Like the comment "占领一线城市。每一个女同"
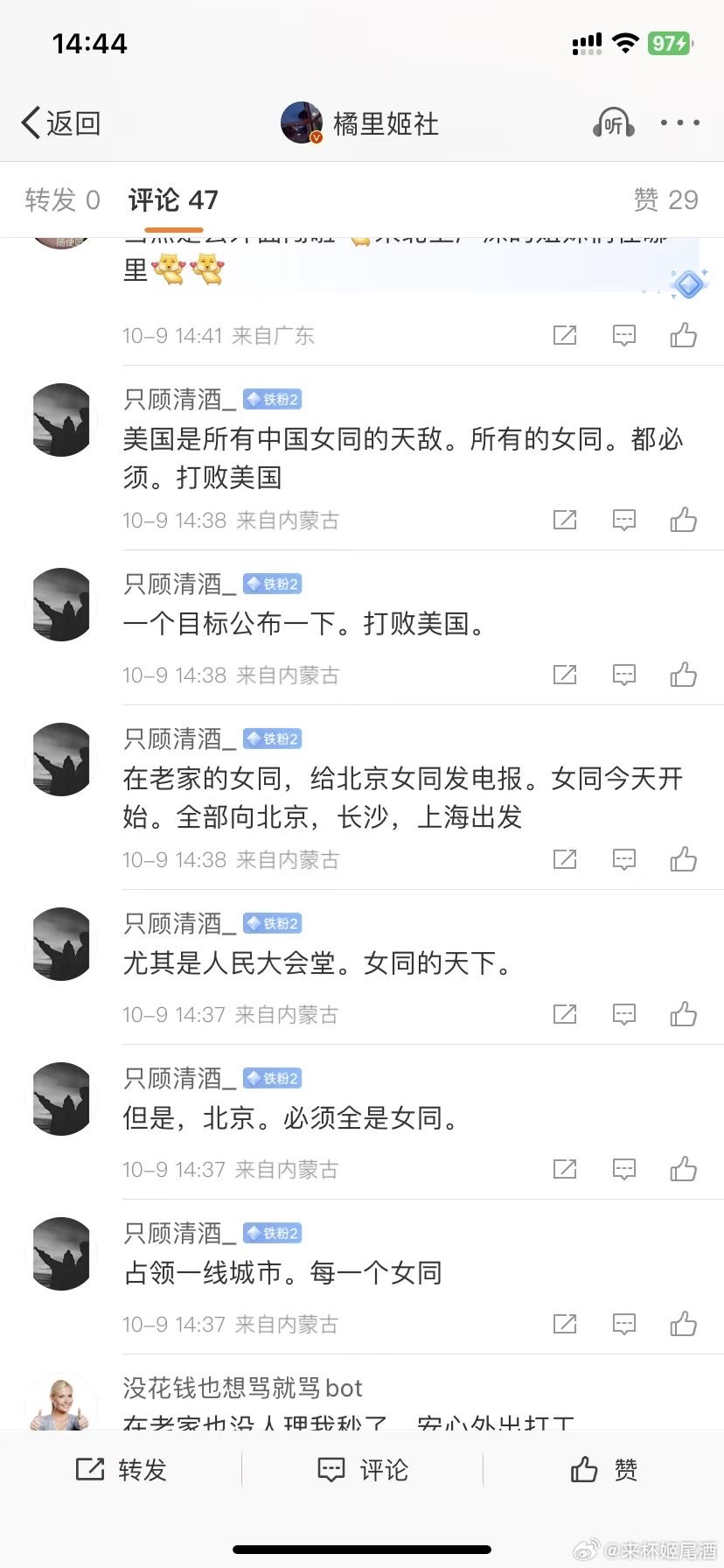 [x=683, y=1324]
